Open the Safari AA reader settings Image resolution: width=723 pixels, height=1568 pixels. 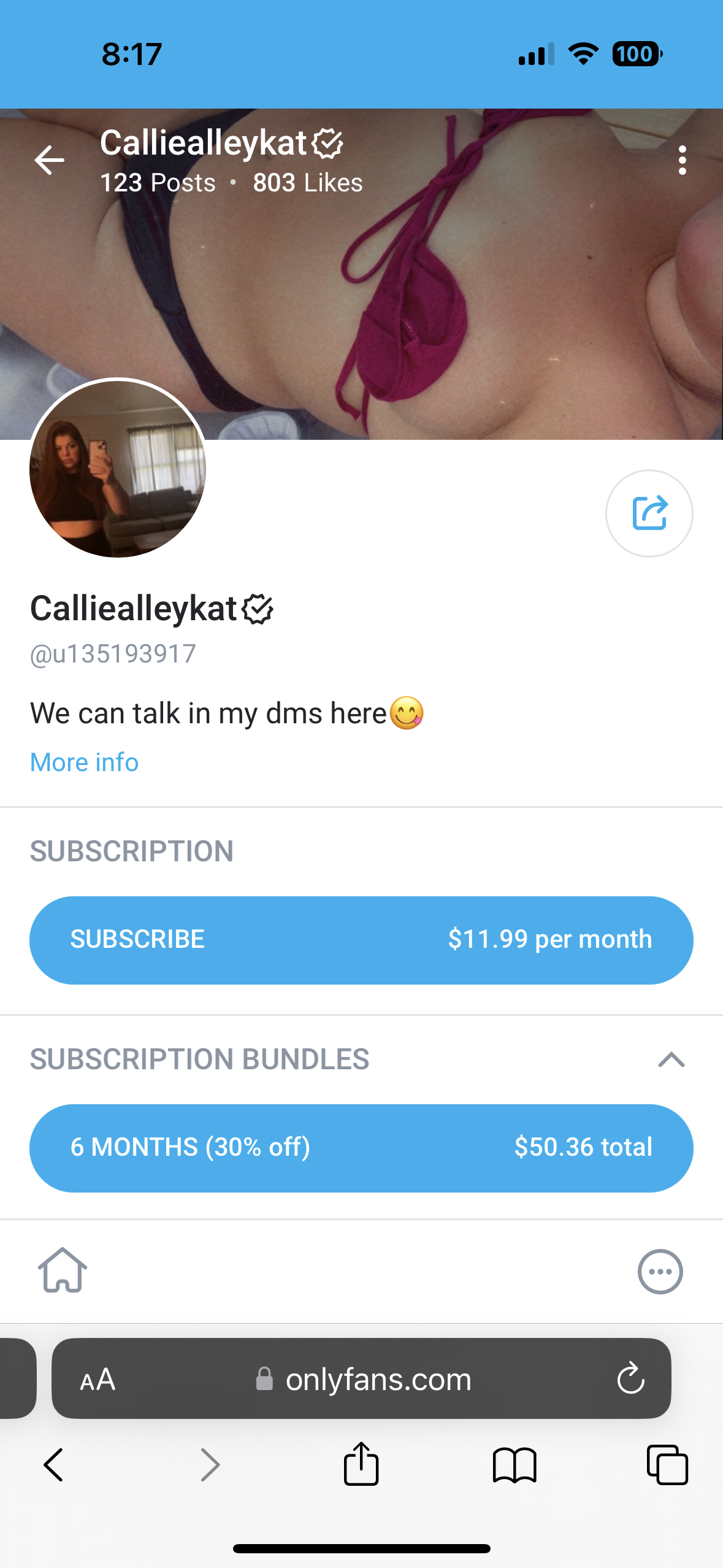coord(98,1380)
